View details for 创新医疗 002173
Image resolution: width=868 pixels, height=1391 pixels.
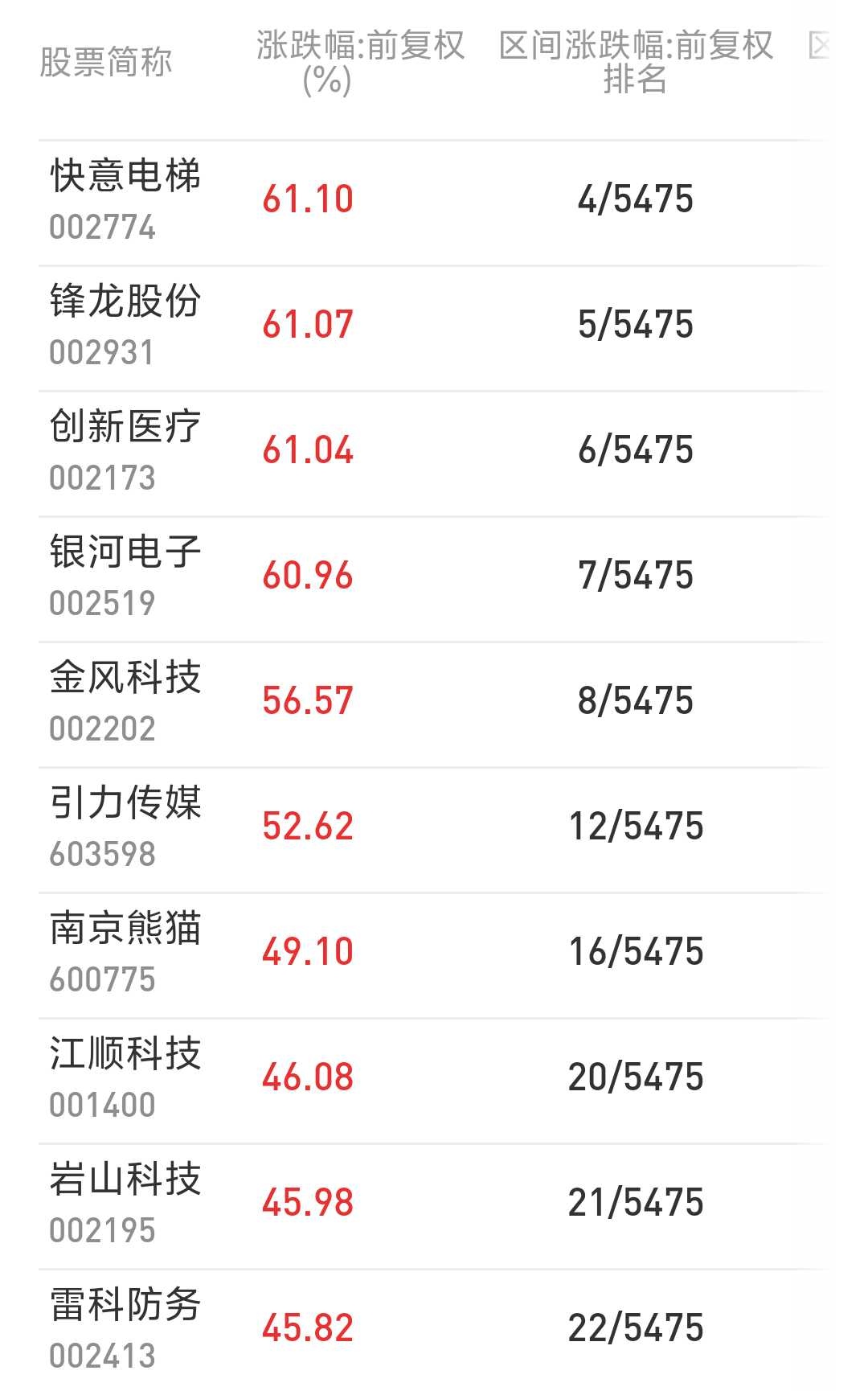pyautogui.click(x=432, y=454)
